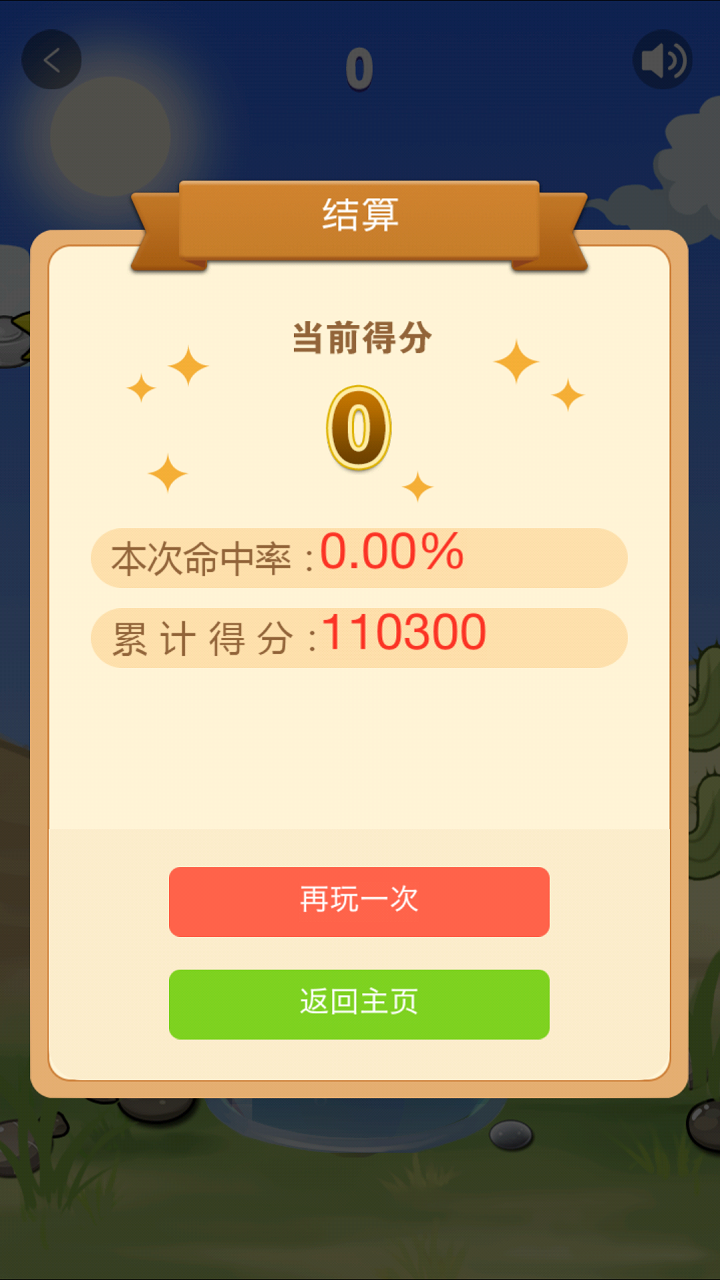
Task: Click the back arrow at top left
Action: pyautogui.click(x=51, y=60)
